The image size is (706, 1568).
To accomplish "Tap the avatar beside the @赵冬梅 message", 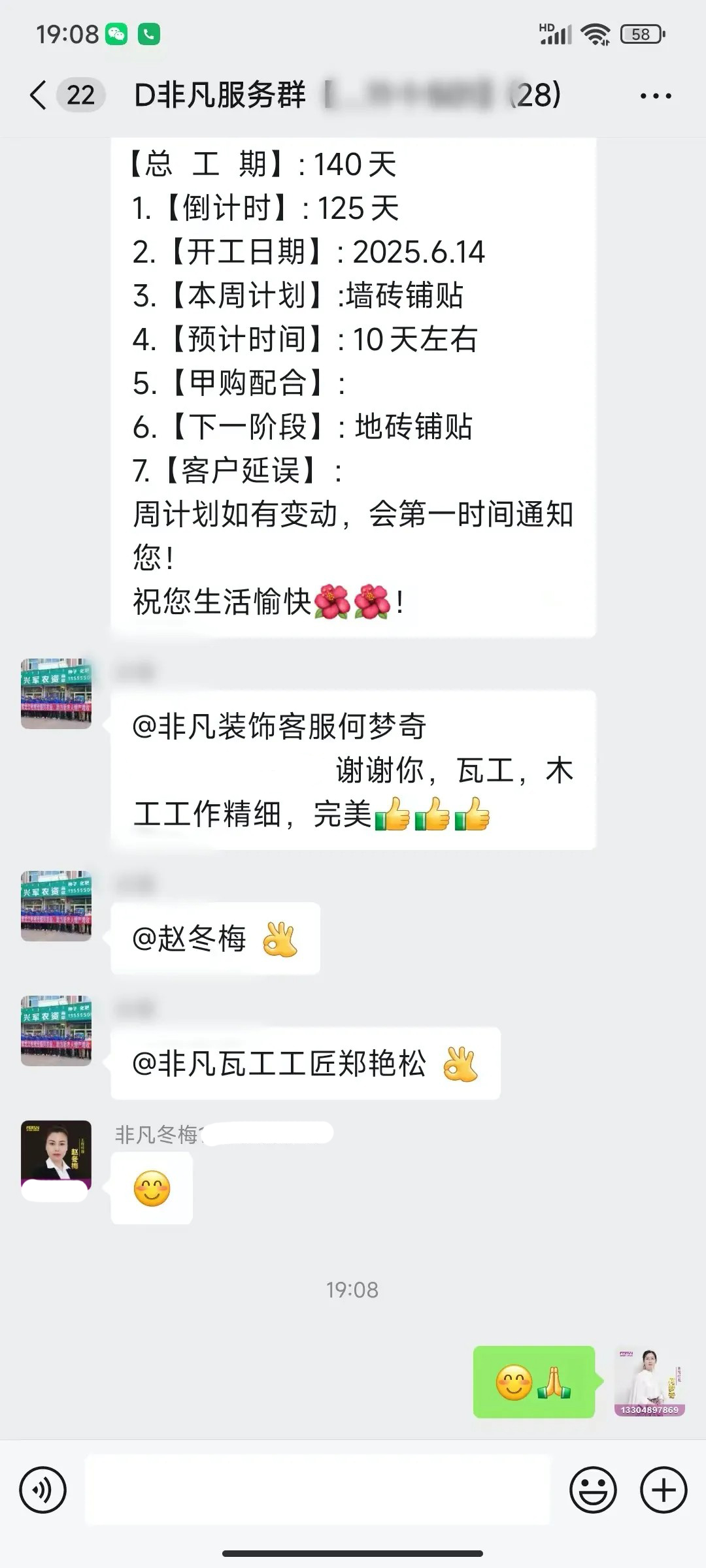I will click(56, 906).
